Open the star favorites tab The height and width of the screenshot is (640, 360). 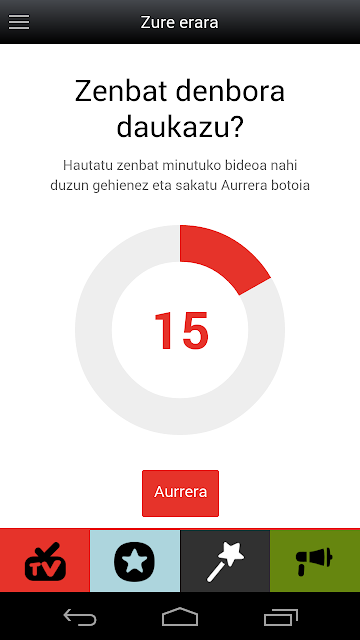[135, 561]
